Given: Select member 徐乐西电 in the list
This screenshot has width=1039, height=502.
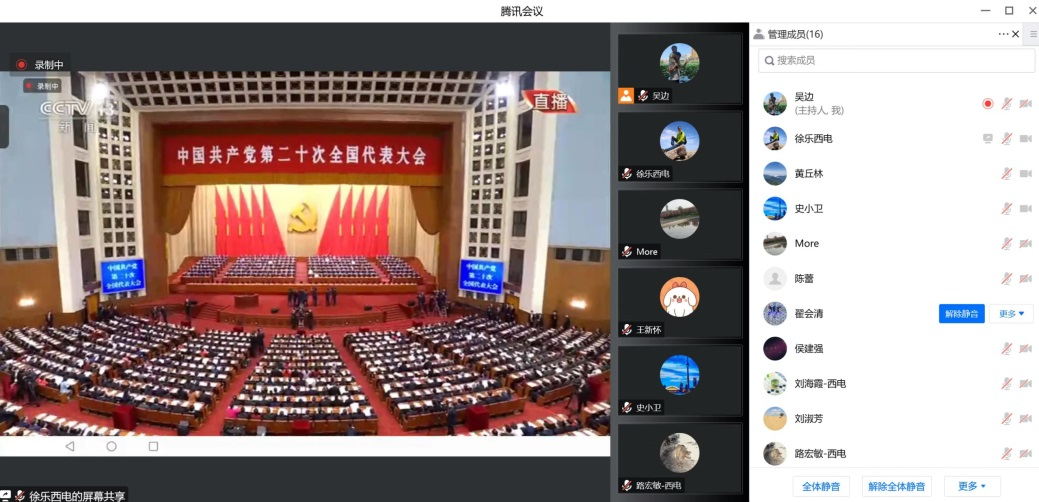Looking at the screenshot, I should click(813, 139).
